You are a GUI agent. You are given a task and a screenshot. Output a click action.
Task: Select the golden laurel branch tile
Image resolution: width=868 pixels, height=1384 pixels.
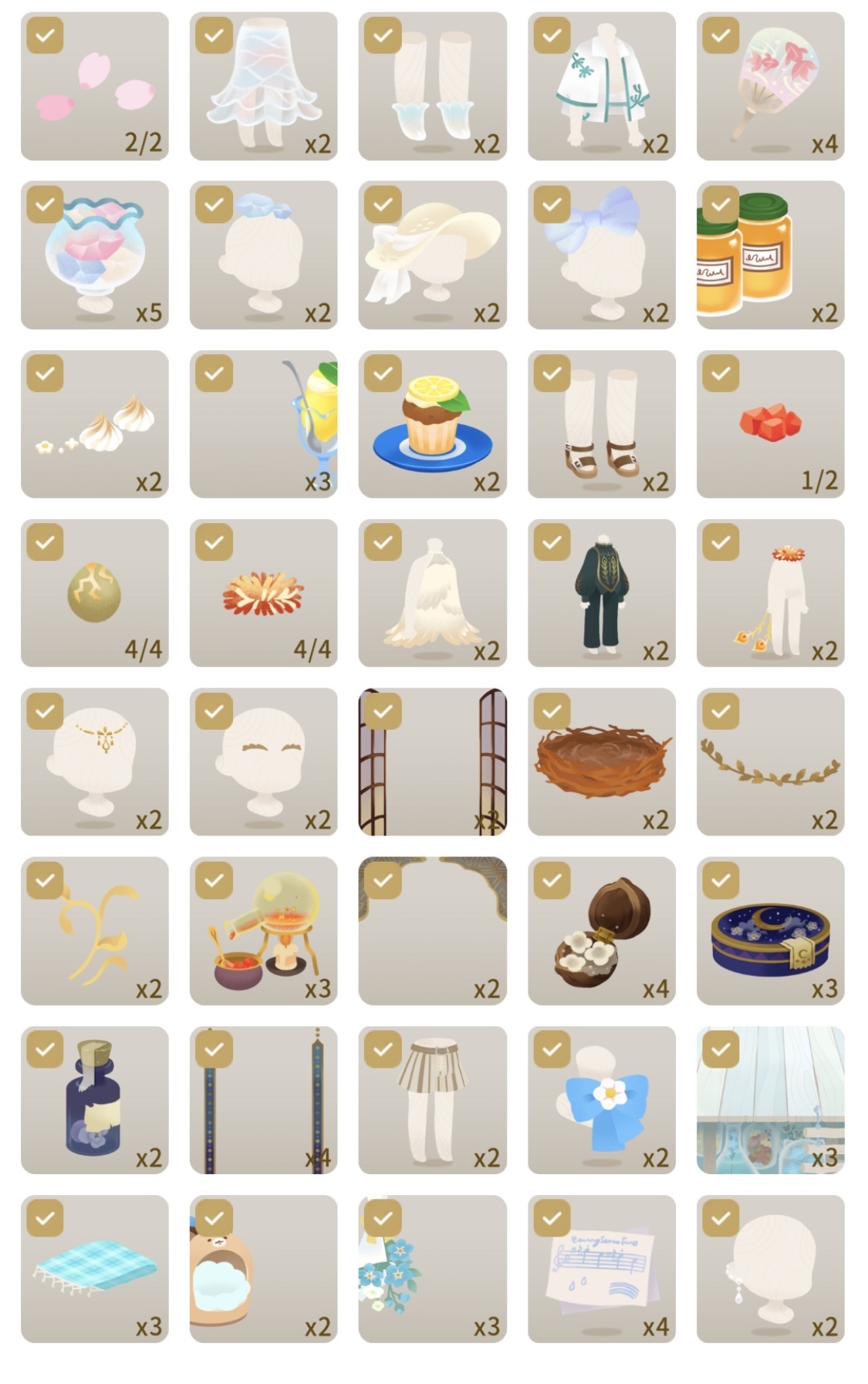770,761
